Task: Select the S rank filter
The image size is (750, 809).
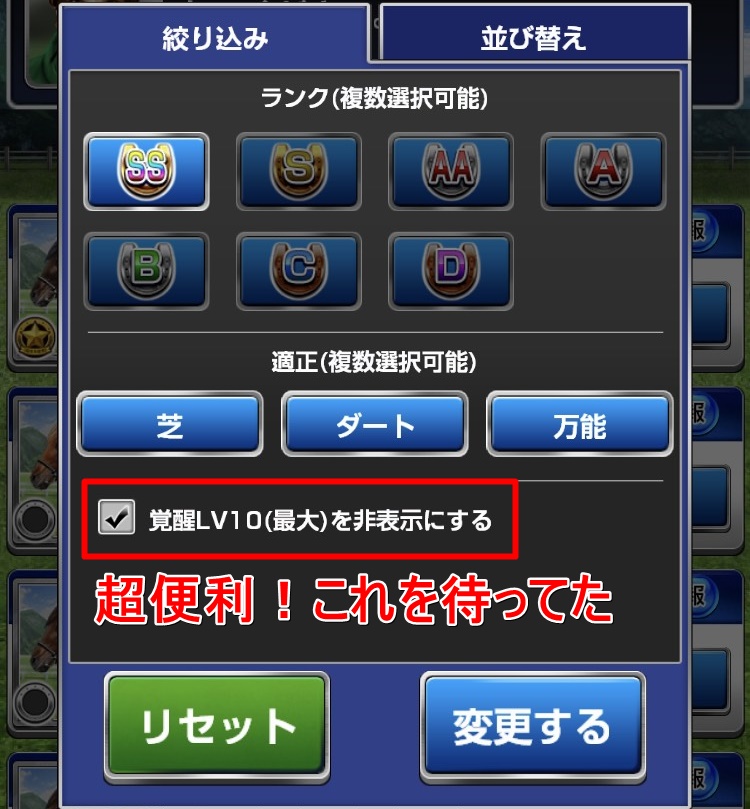Action: point(298,170)
